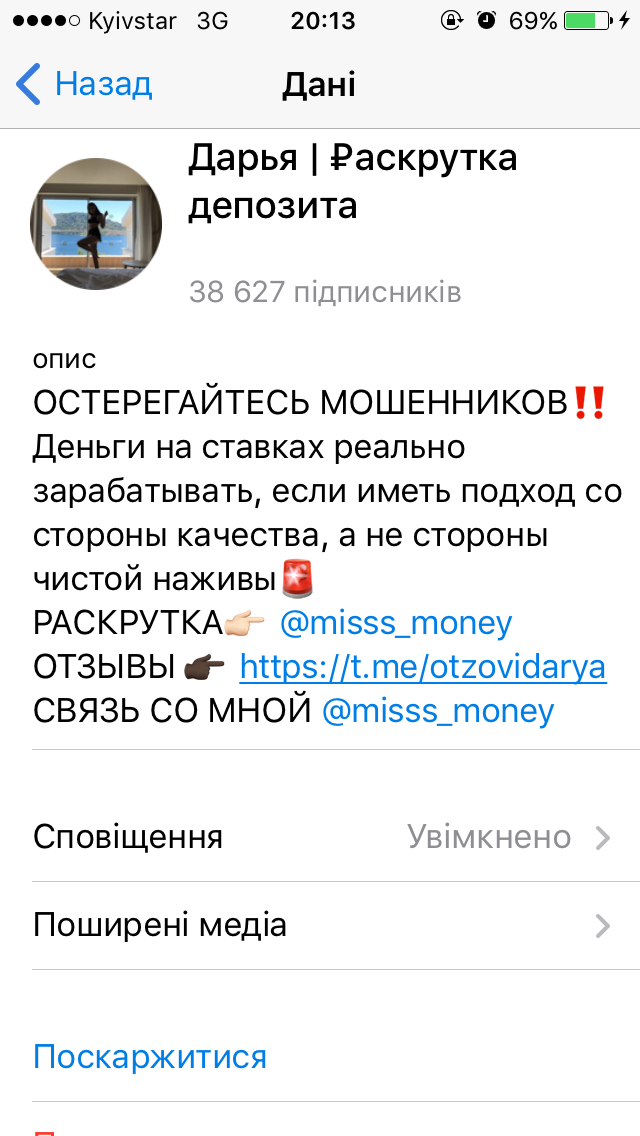Report the channel via Поскаржитися
The width and height of the screenshot is (640, 1136).
(x=150, y=1057)
